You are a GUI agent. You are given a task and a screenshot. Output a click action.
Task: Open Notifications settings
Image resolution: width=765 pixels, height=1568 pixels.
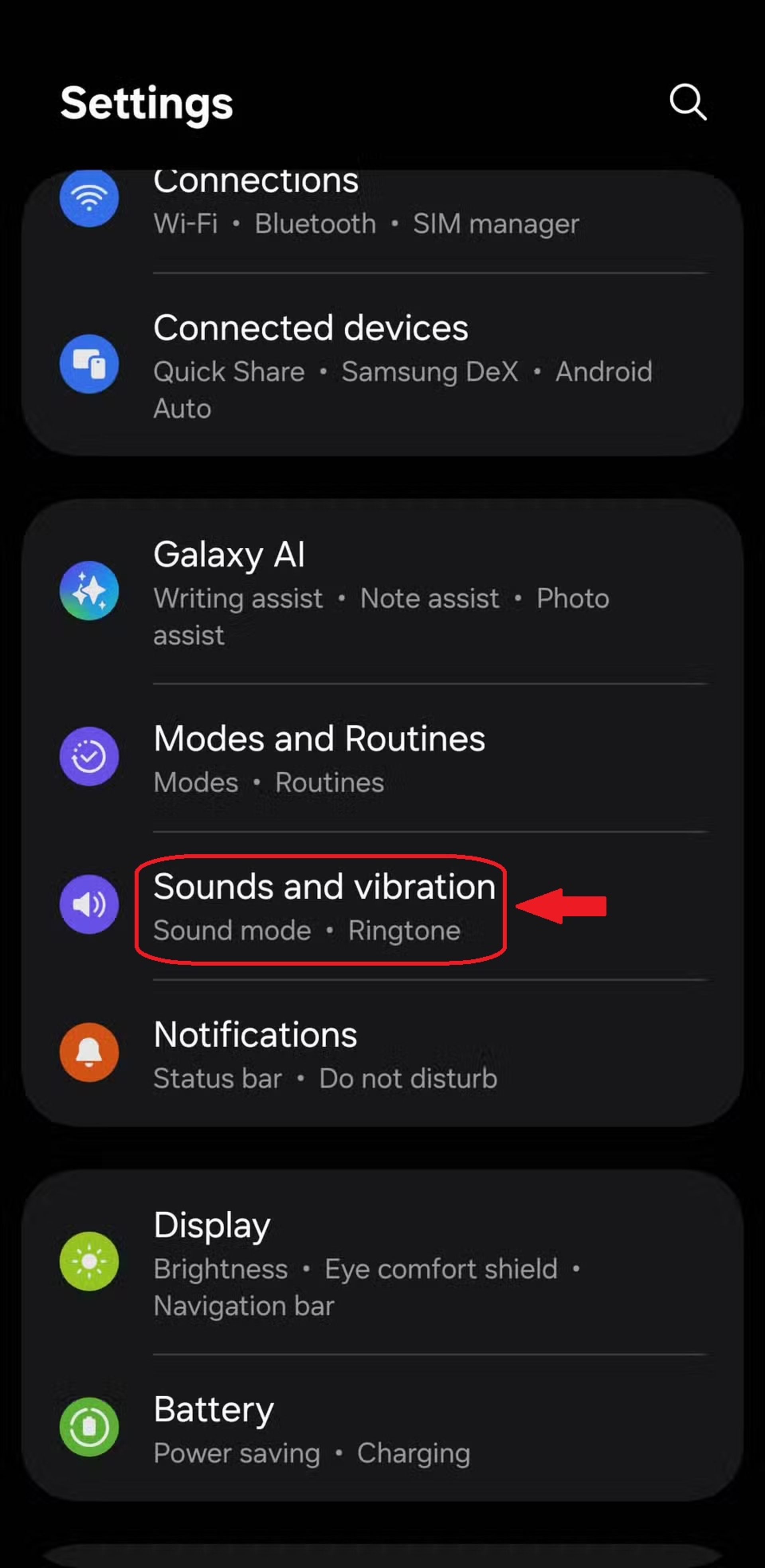365,1053
